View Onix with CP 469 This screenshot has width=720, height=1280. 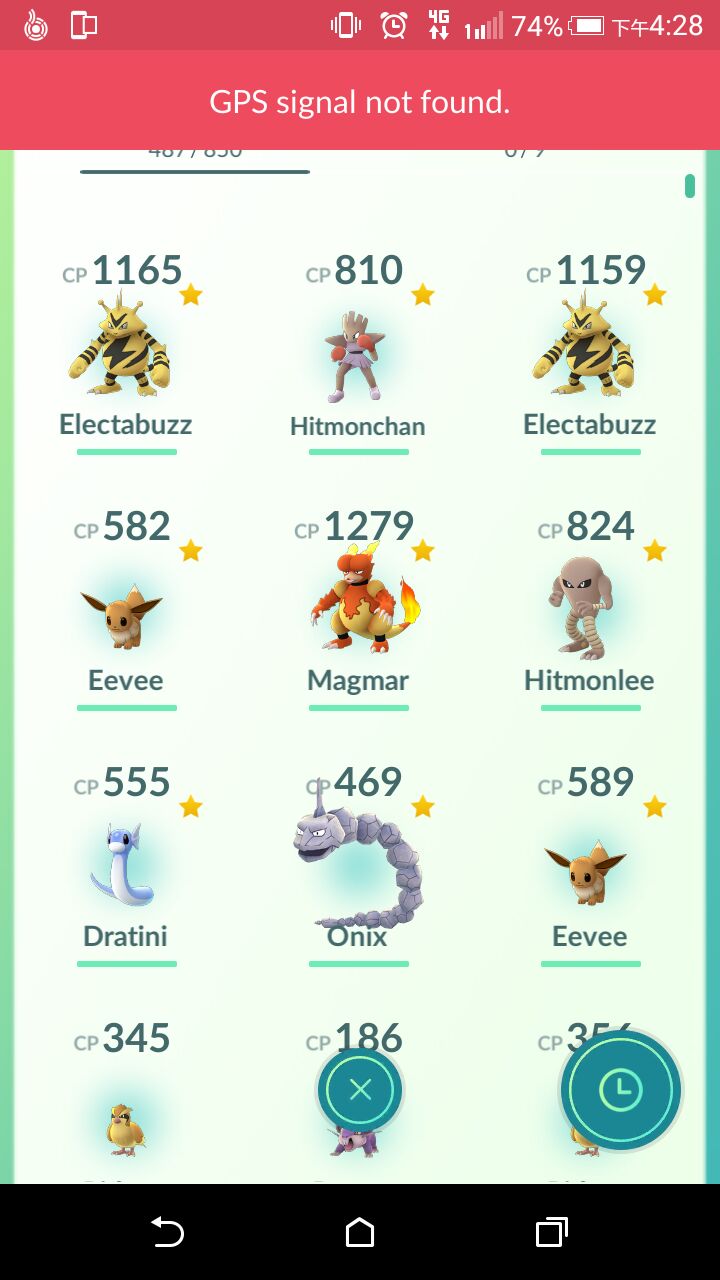[x=358, y=864]
